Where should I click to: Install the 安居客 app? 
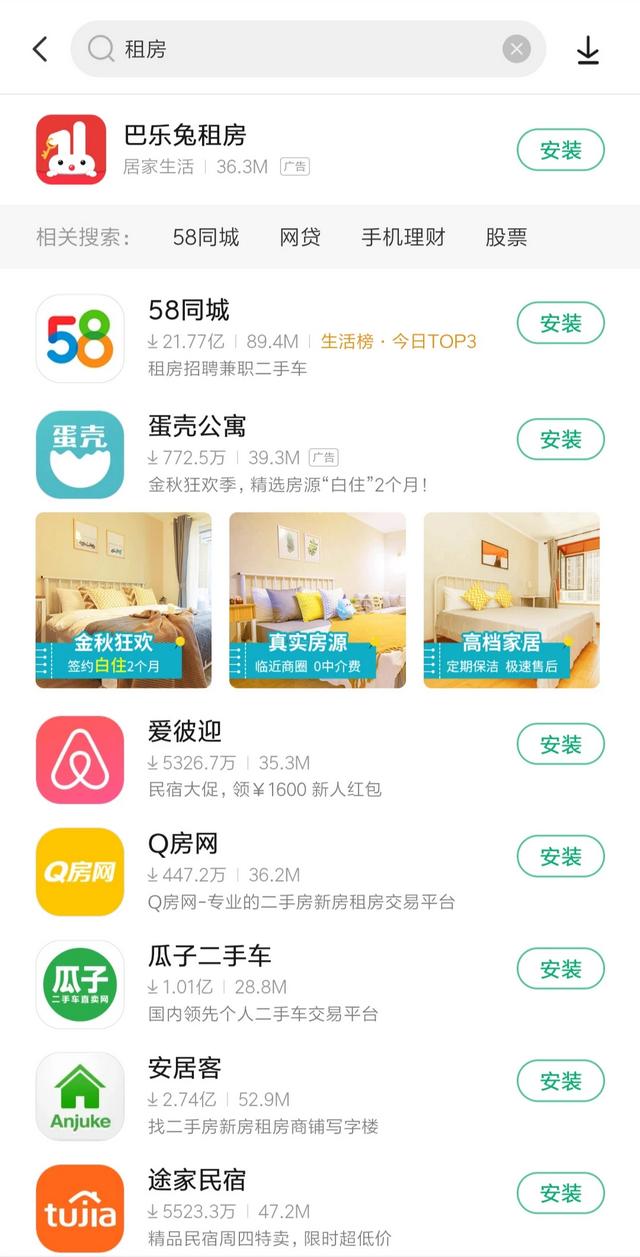point(560,1081)
